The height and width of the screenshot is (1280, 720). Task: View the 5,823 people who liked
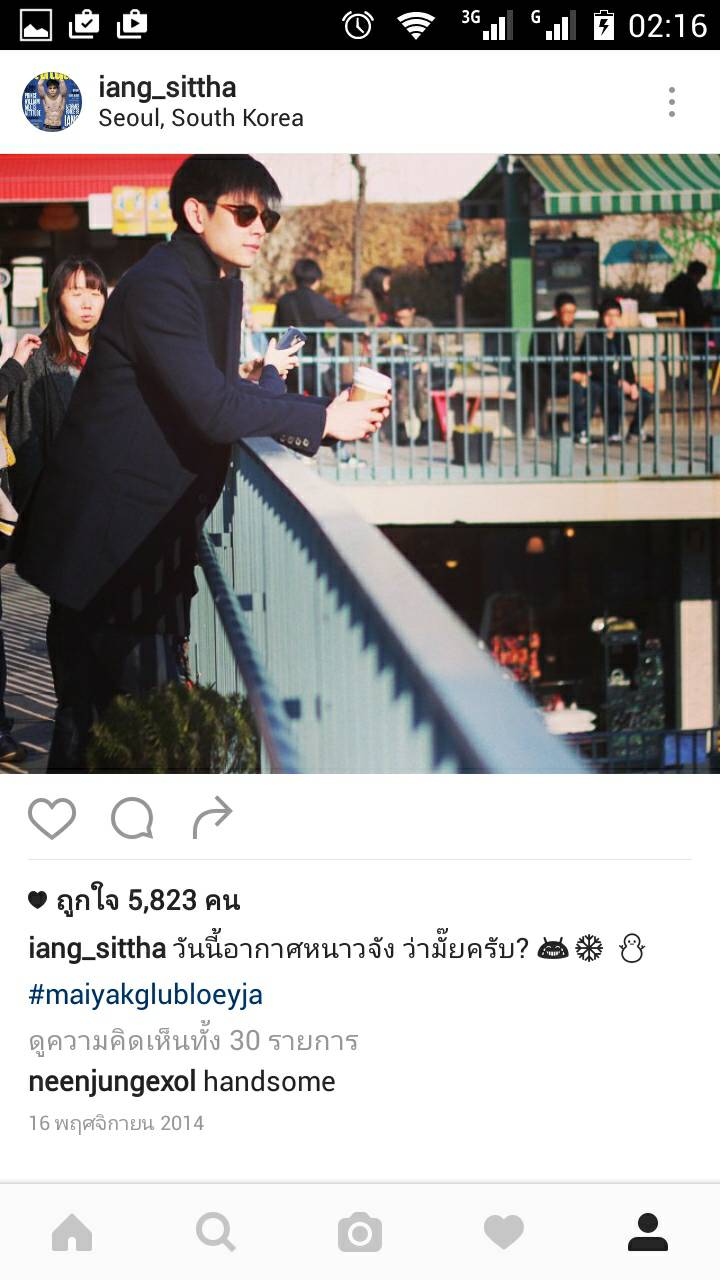pos(146,900)
